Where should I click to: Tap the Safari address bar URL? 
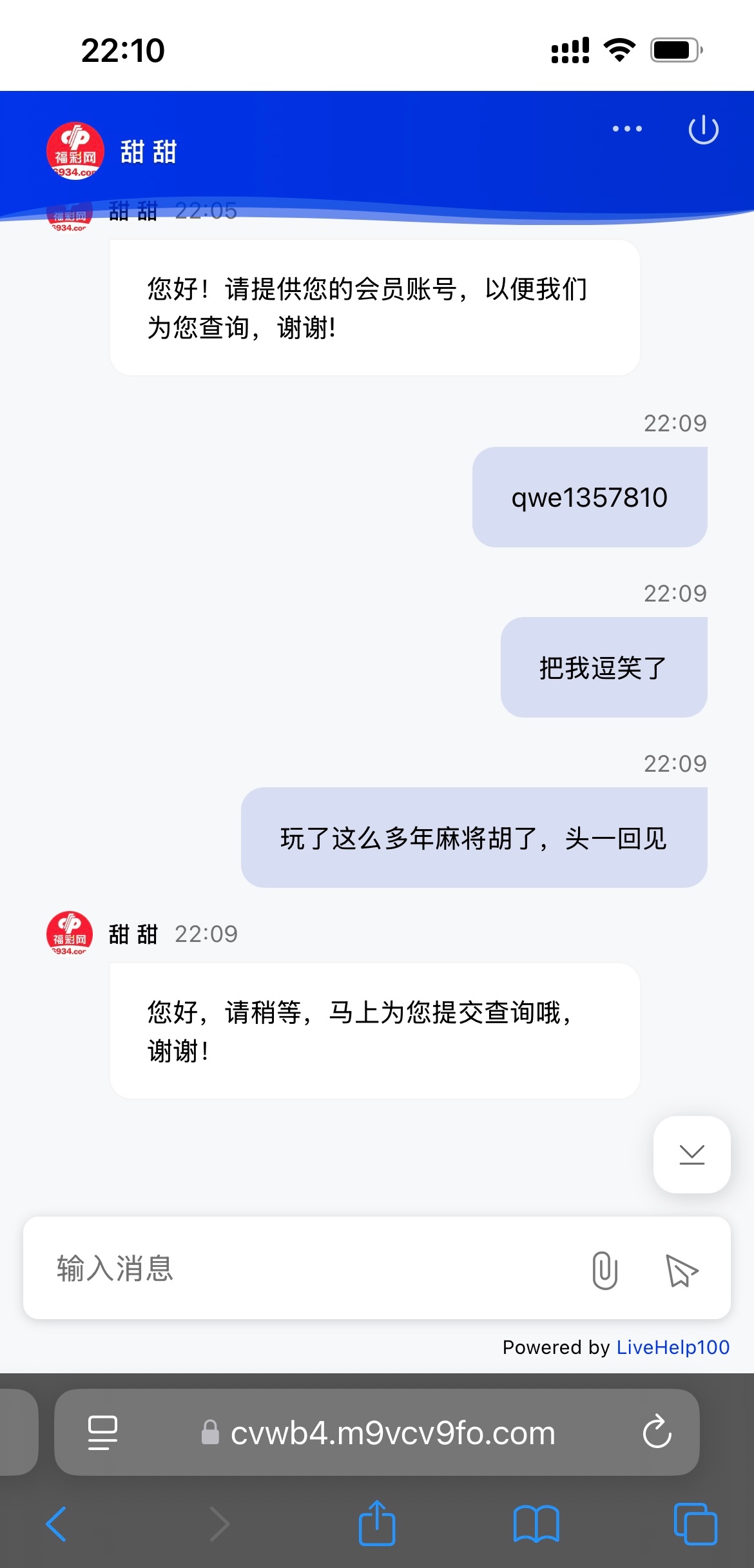click(x=392, y=1433)
